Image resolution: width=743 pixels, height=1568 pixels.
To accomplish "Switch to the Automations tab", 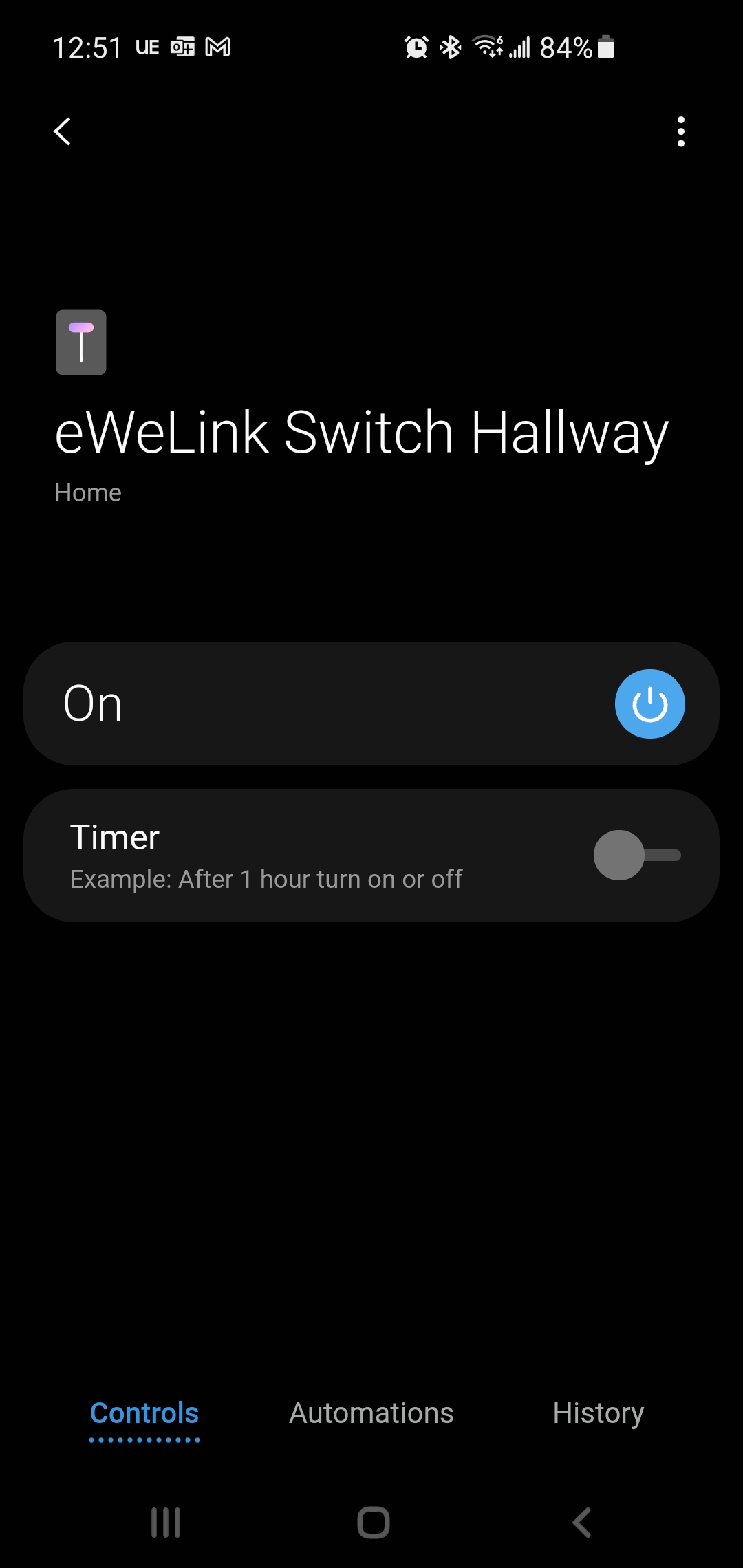I will [371, 1413].
